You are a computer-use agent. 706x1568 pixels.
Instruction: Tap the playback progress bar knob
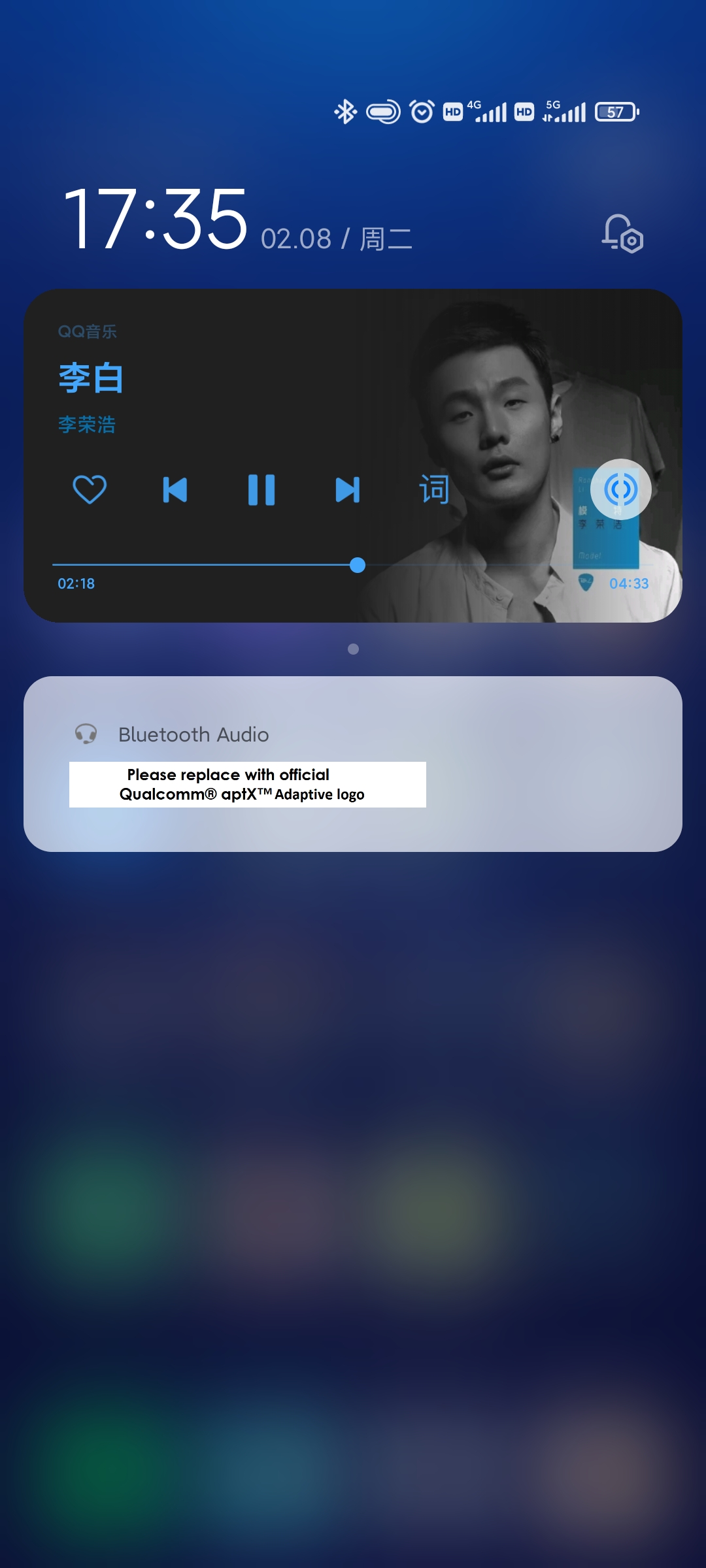(x=358, y=565)
